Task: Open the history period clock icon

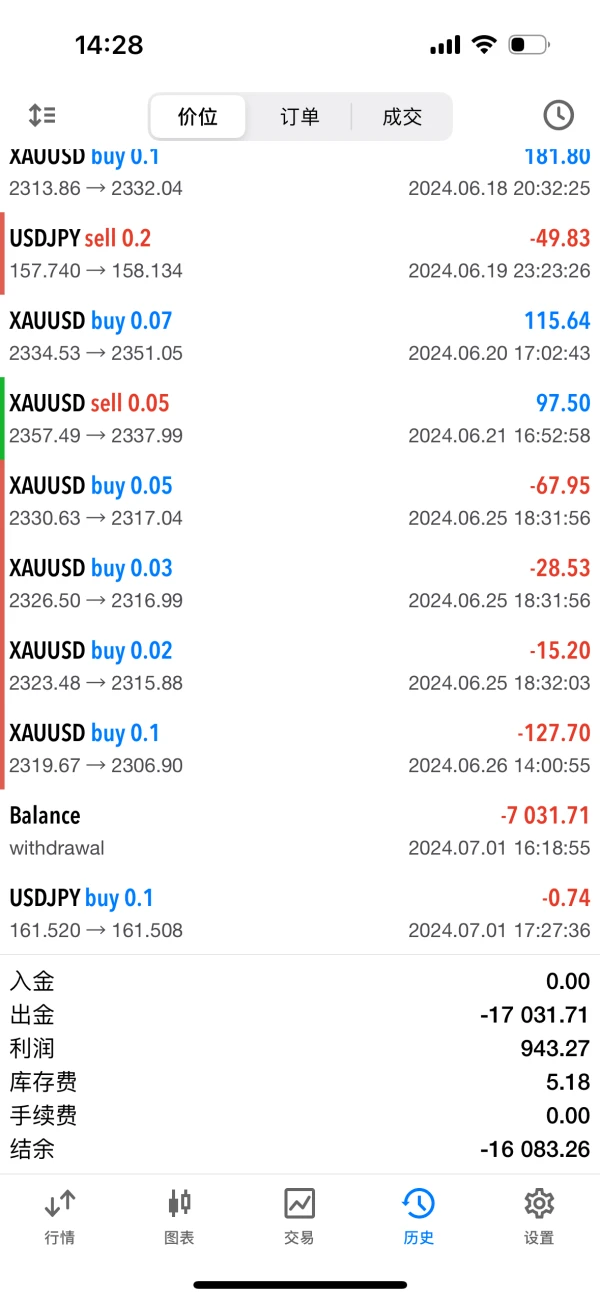Action: point(558,116)
